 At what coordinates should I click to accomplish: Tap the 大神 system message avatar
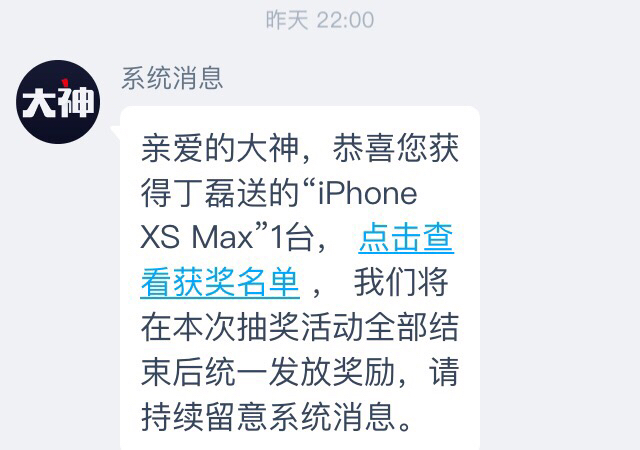pyautogui.click(x=59, y=102)
